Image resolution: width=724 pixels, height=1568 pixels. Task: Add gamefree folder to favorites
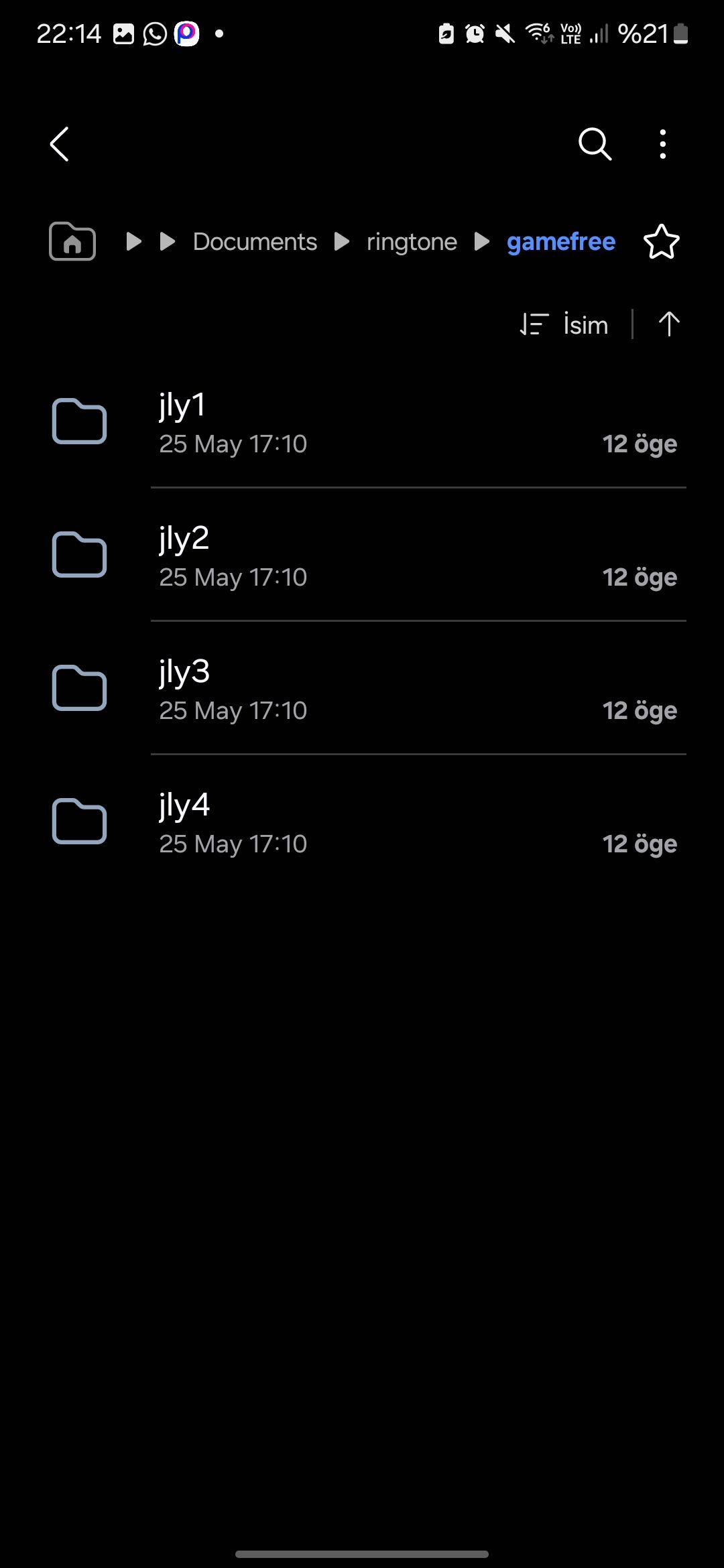tap(661, 242)
